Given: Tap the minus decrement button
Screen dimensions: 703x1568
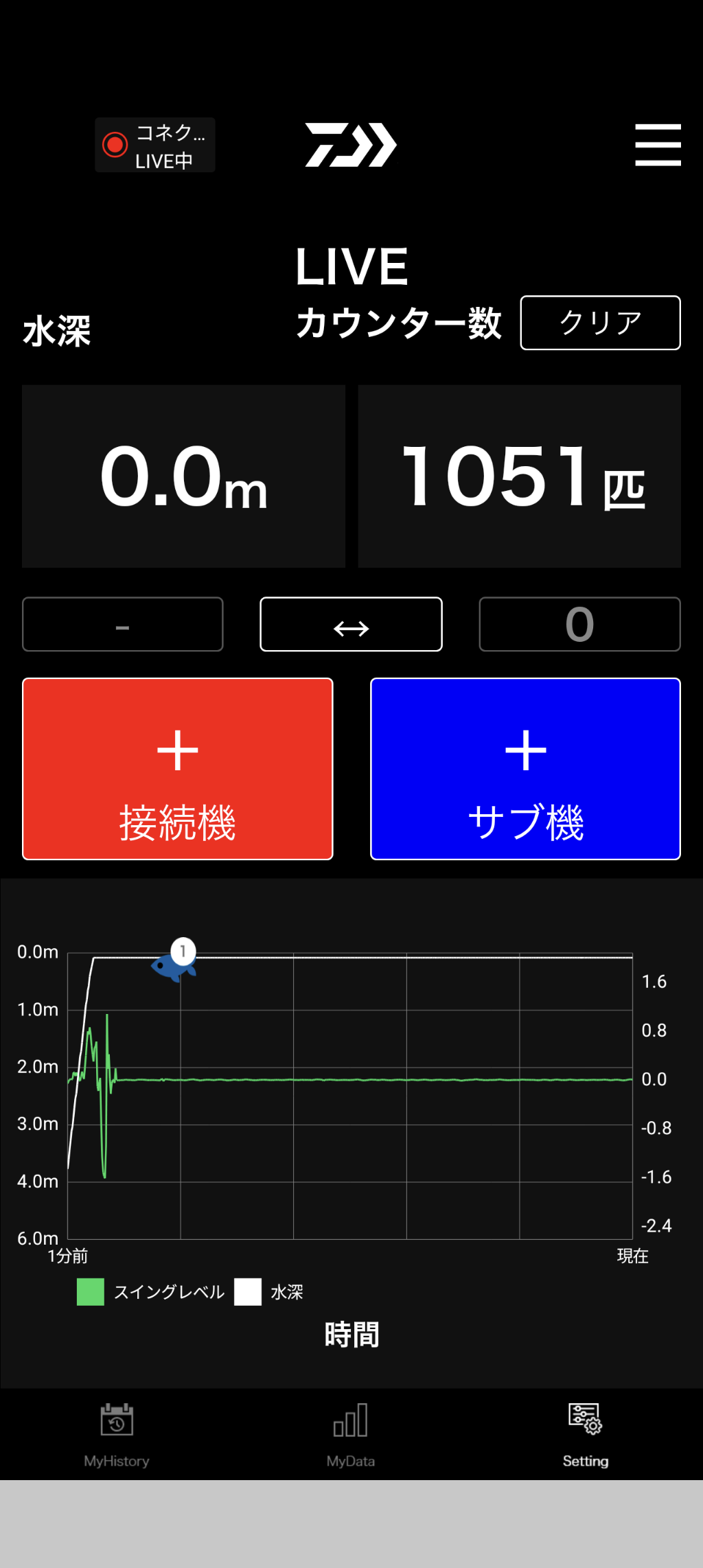Looking at the screenshot, I should coord(123,624).
